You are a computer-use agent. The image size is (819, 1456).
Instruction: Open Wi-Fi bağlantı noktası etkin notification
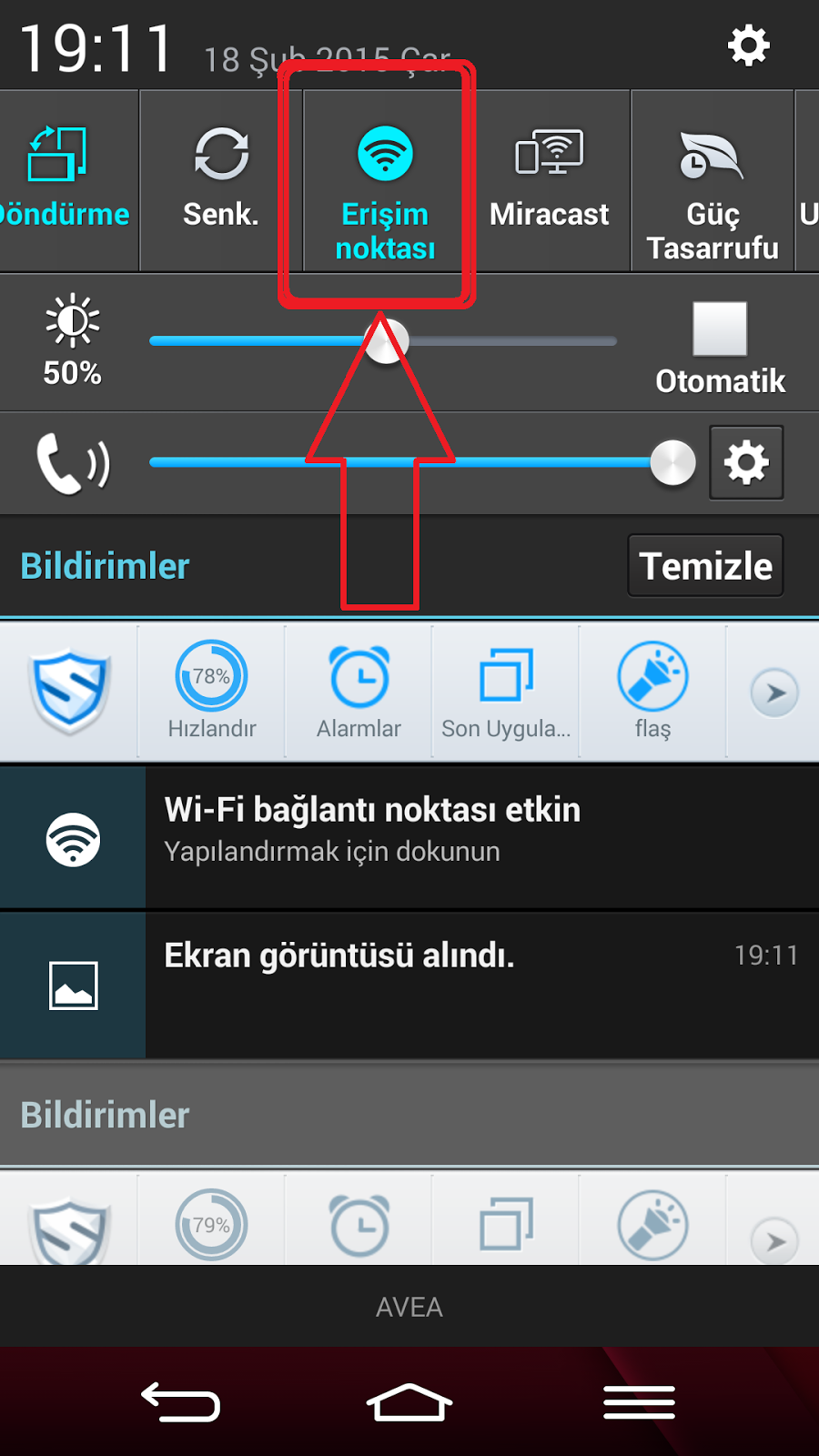tap(409, 837)
